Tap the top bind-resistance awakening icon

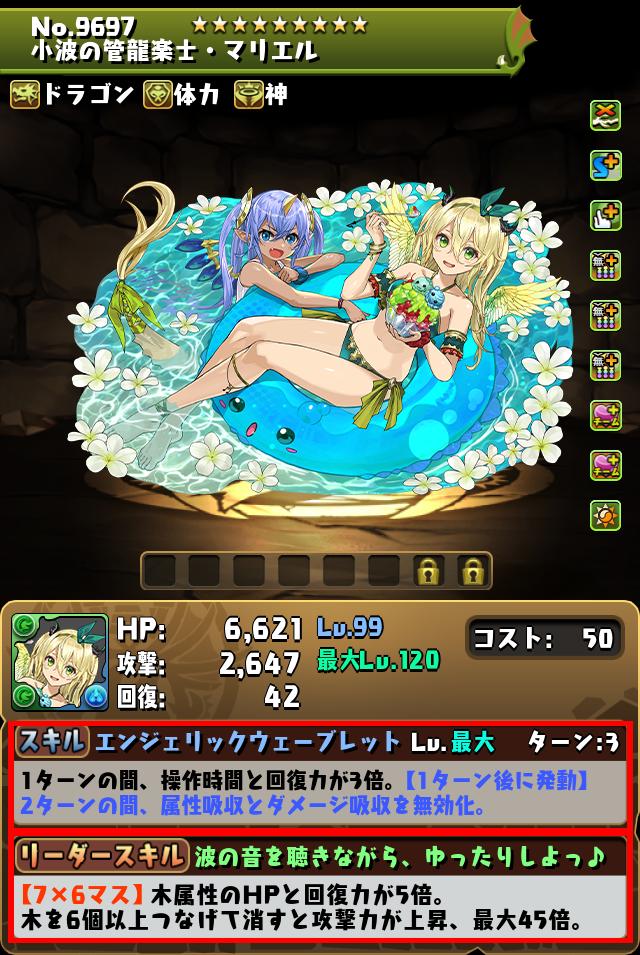605,116
